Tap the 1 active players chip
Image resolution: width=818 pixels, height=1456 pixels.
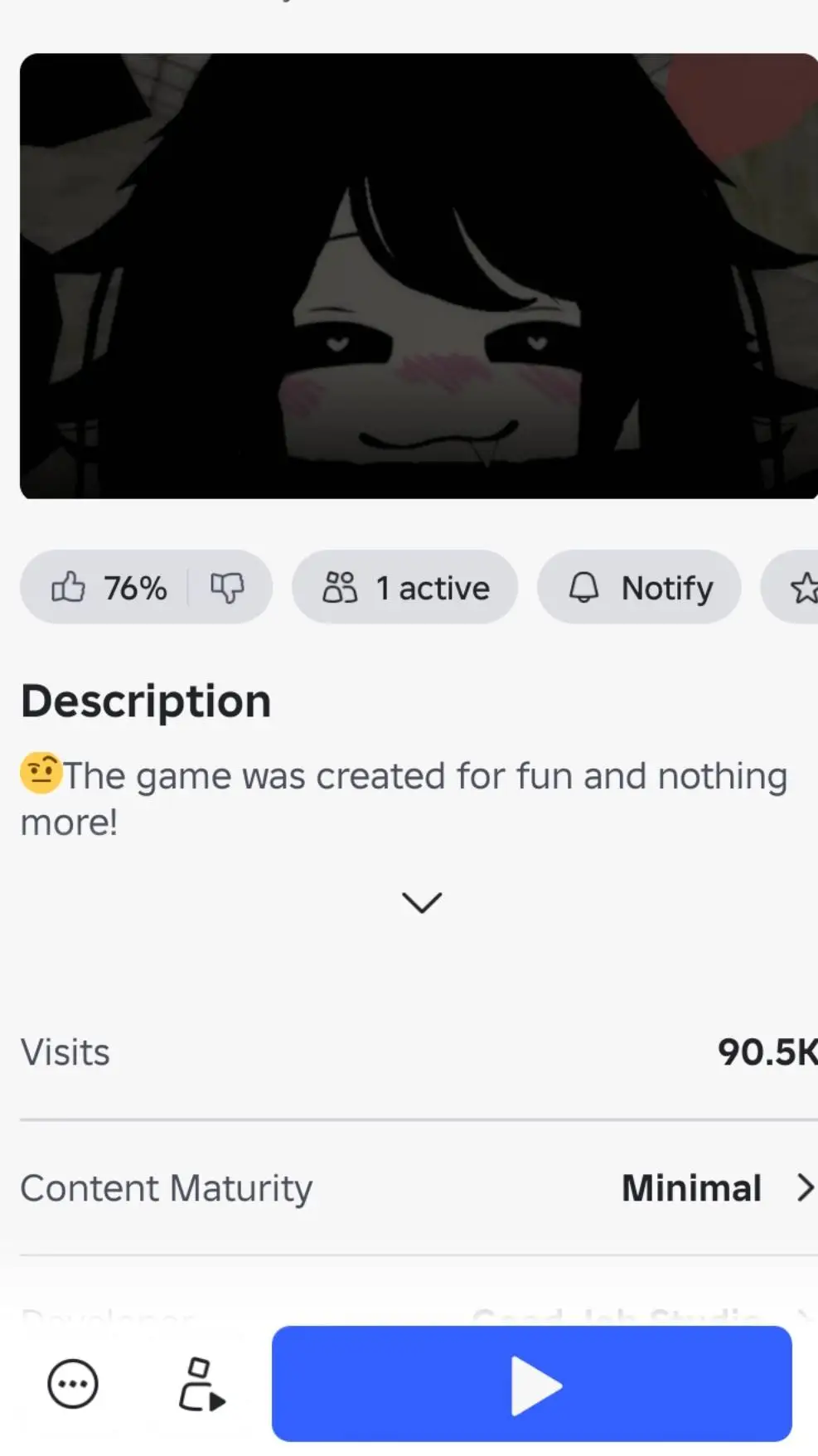coord(405,588)
